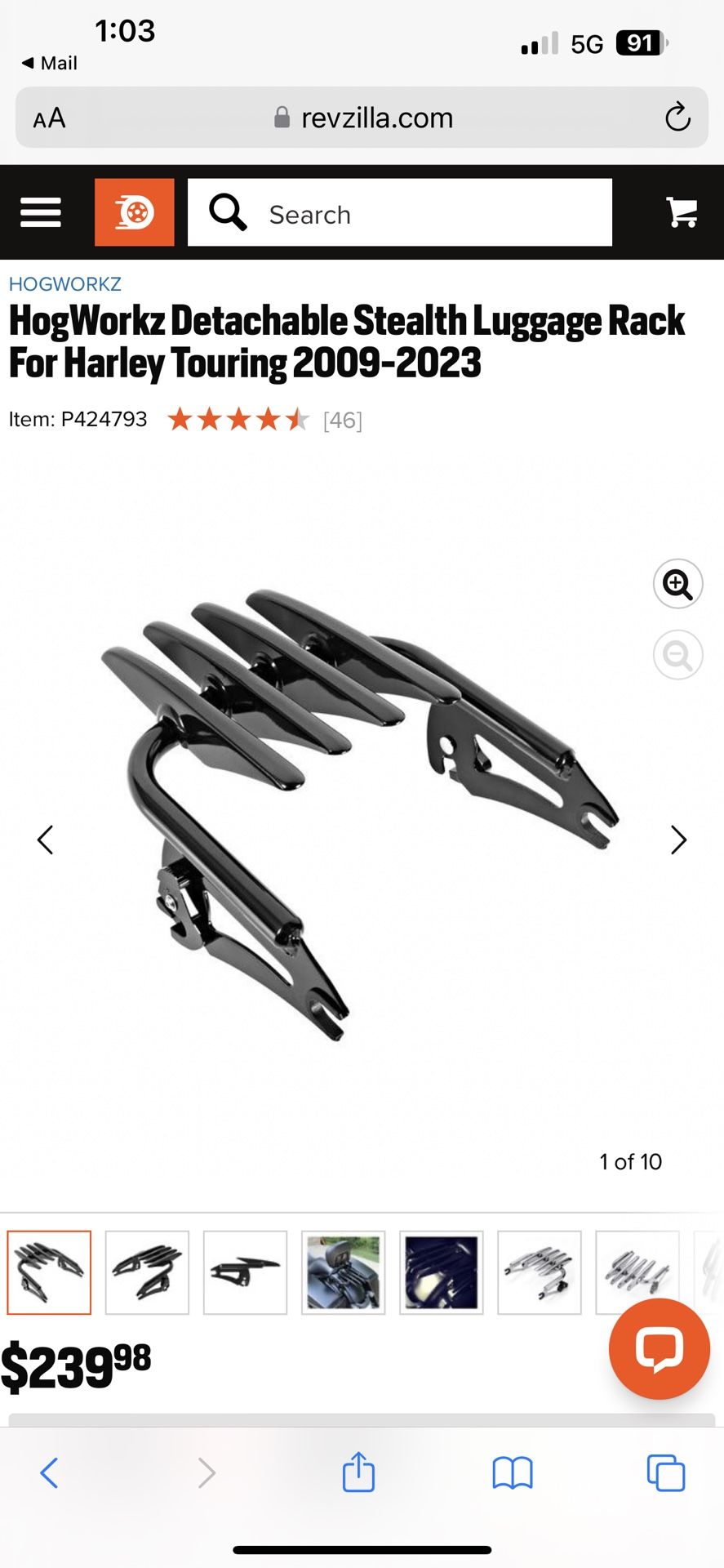The width and height of the screenshot is (724, 1568).
Task: Reload the revzilla.com page
Action: 676,118
